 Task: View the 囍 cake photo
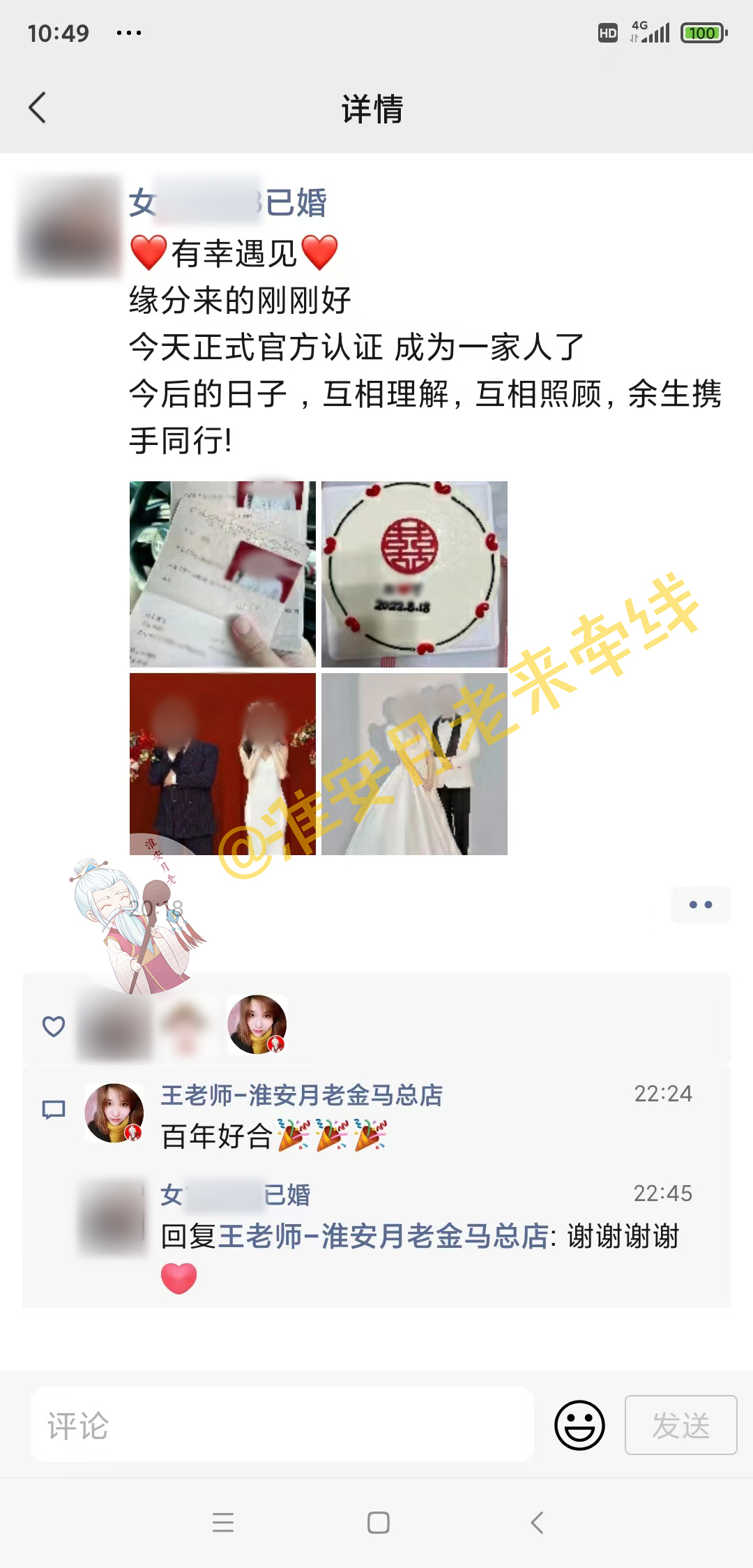[x=414, y=574]
